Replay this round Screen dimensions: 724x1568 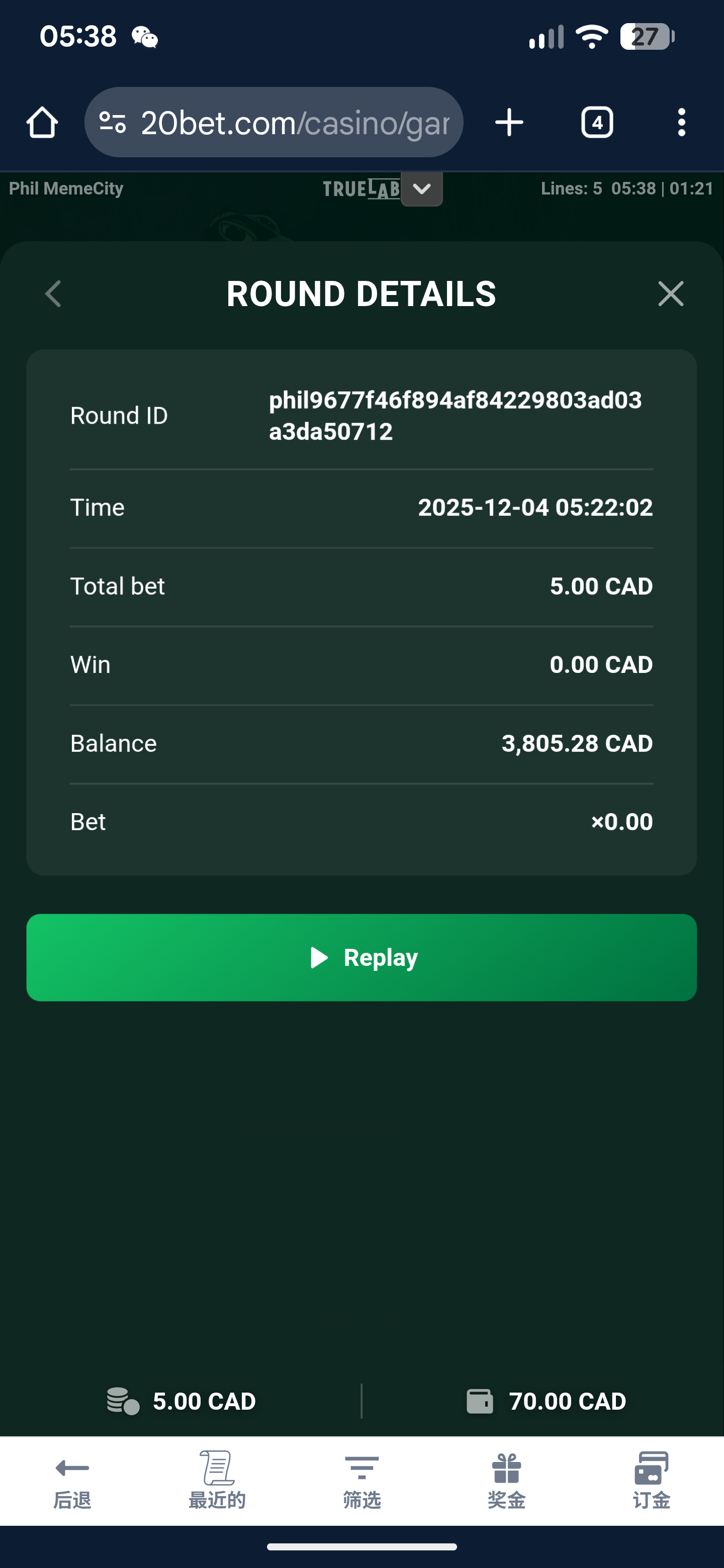point(361,957)
